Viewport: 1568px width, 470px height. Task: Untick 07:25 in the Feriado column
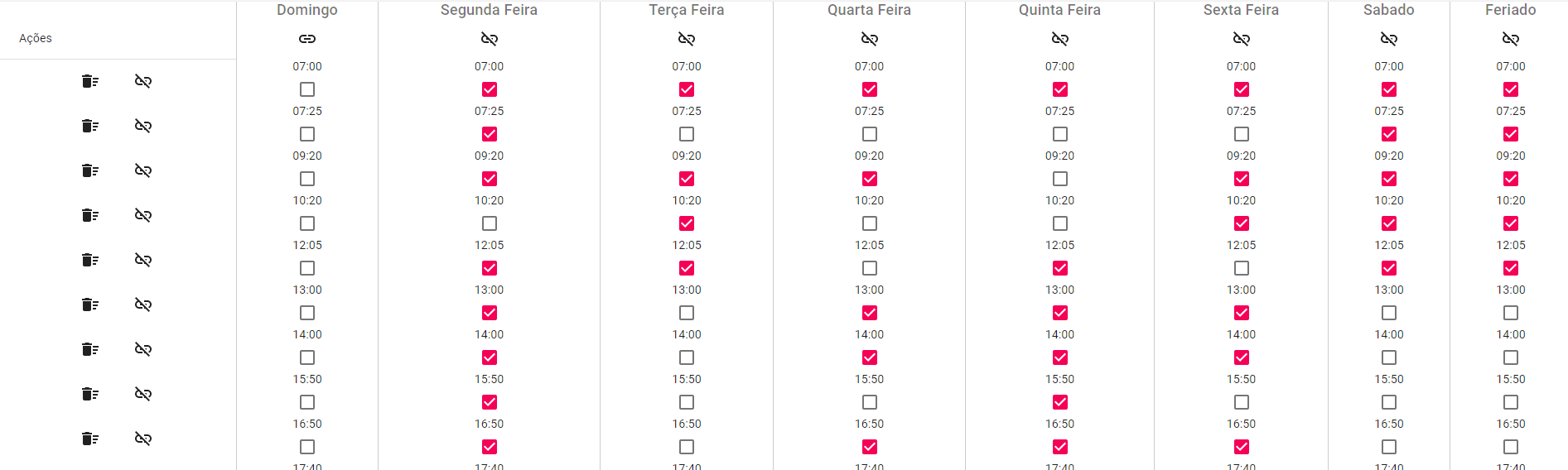1511,134
